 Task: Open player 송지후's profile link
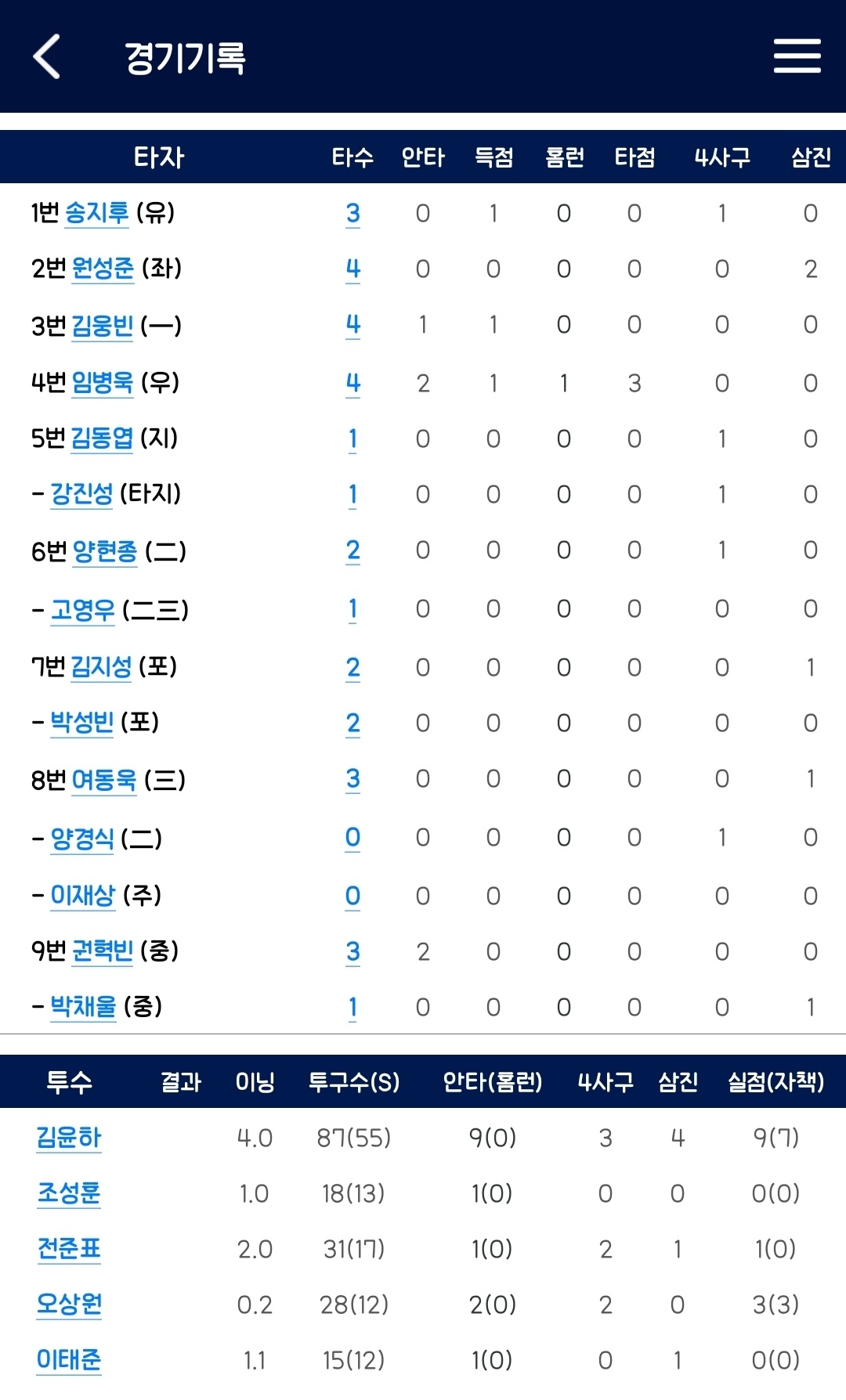(96, 212)
